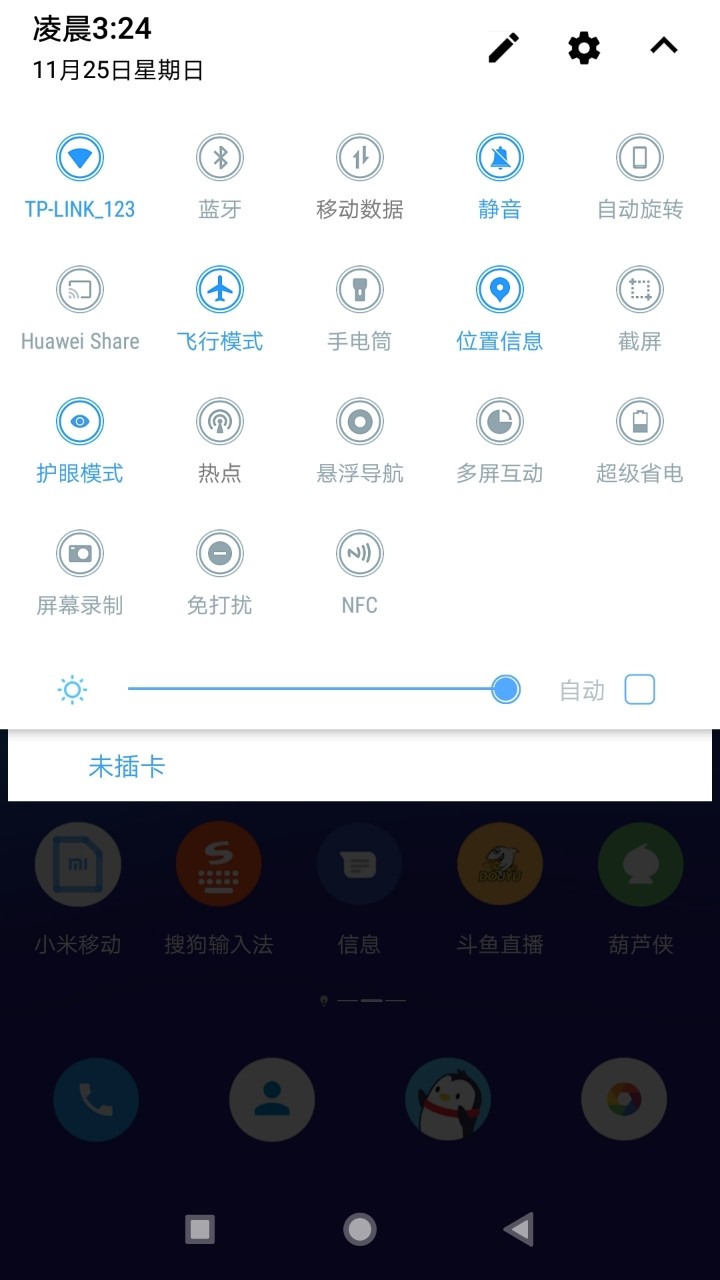
Task: Enable 免打扰 do not disturb
Action: click(x=220, y=554)
